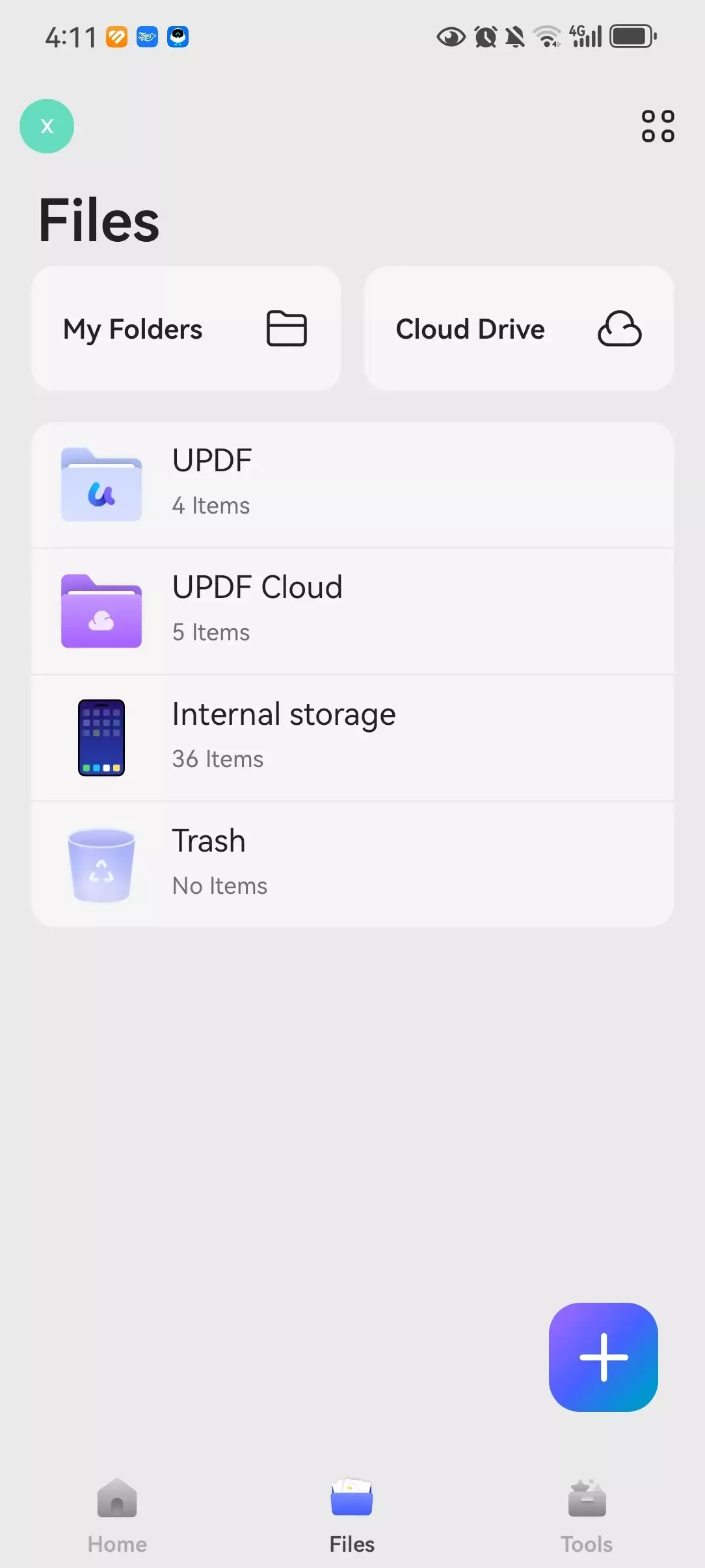The image size is (705, 1568).
Task: Select the Trash list entry
Action: pyautogui.click(x=352, y=861)
